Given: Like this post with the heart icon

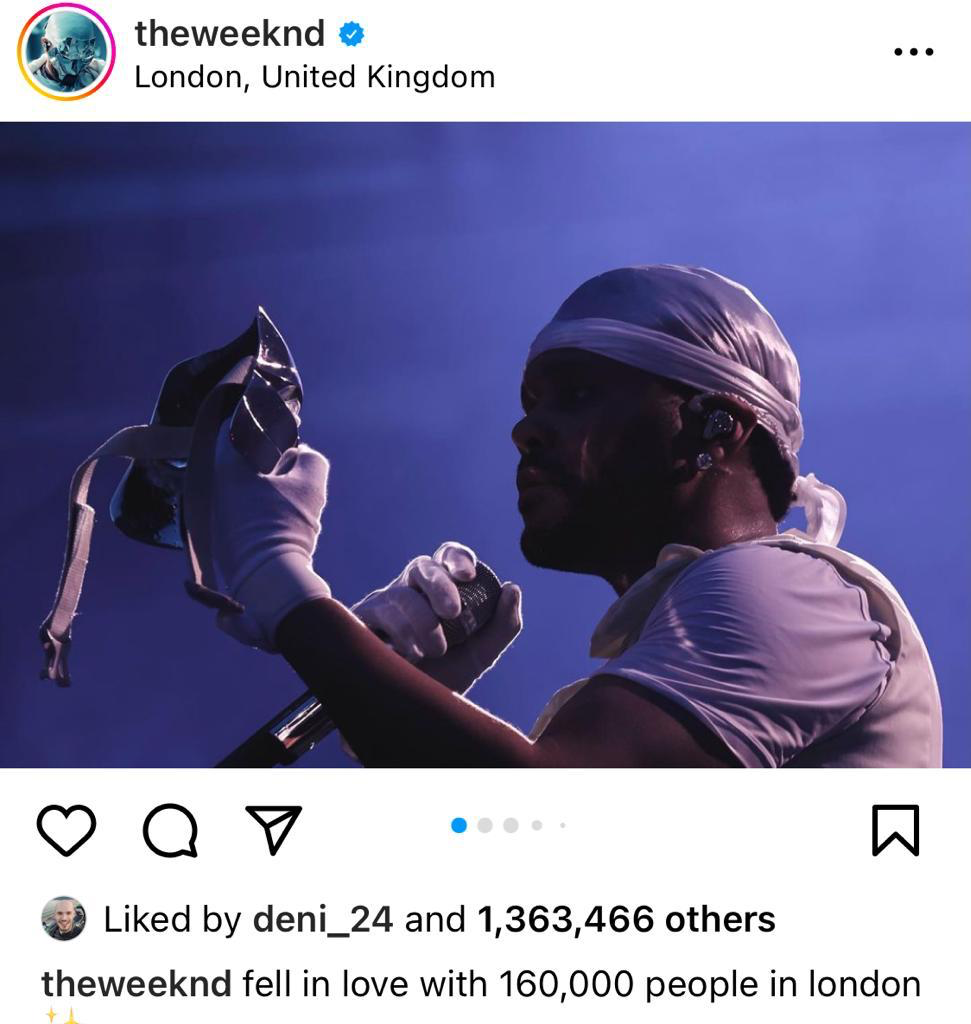Looking at the screenshot, I should tap(66, 831).
